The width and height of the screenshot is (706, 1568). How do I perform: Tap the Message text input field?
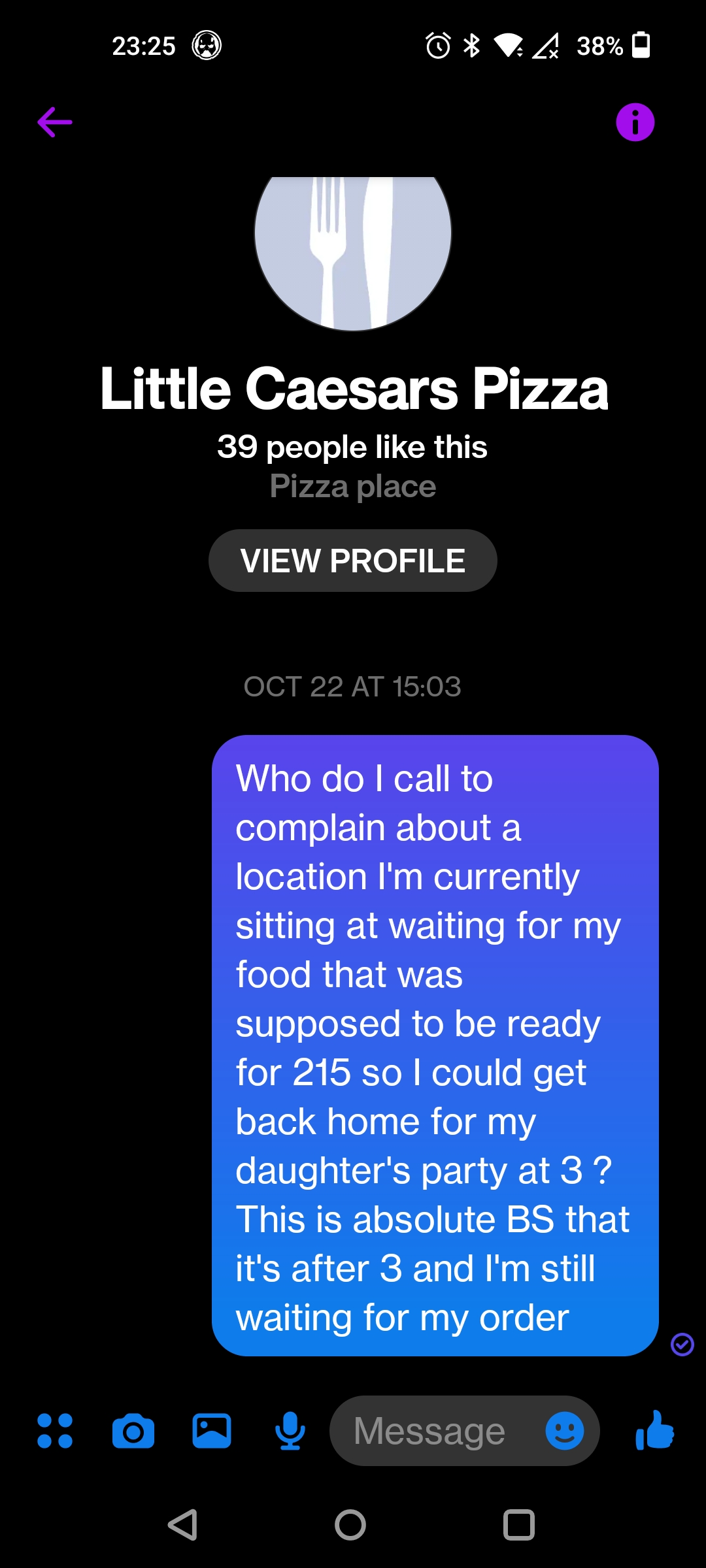point(431,1431)
